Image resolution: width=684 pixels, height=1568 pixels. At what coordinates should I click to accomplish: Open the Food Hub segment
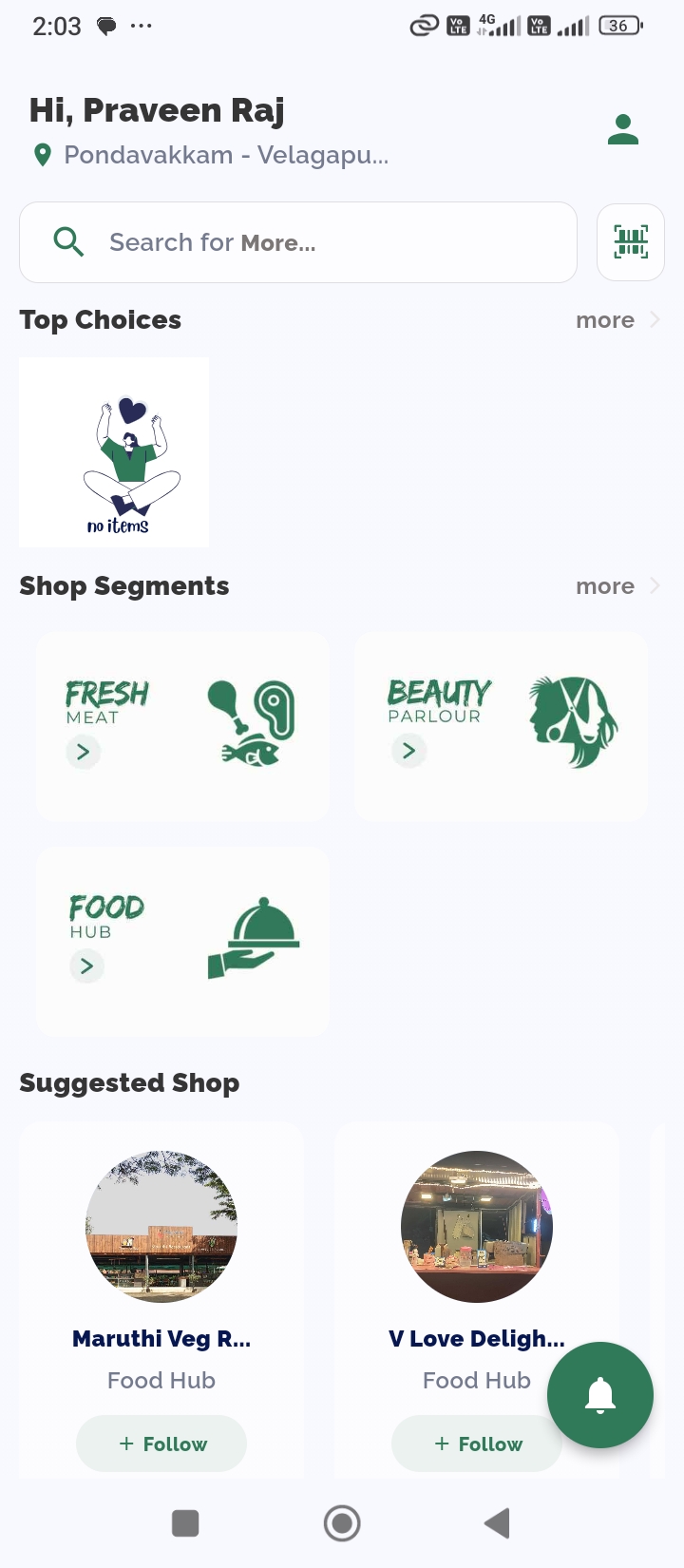pos(182,941)
